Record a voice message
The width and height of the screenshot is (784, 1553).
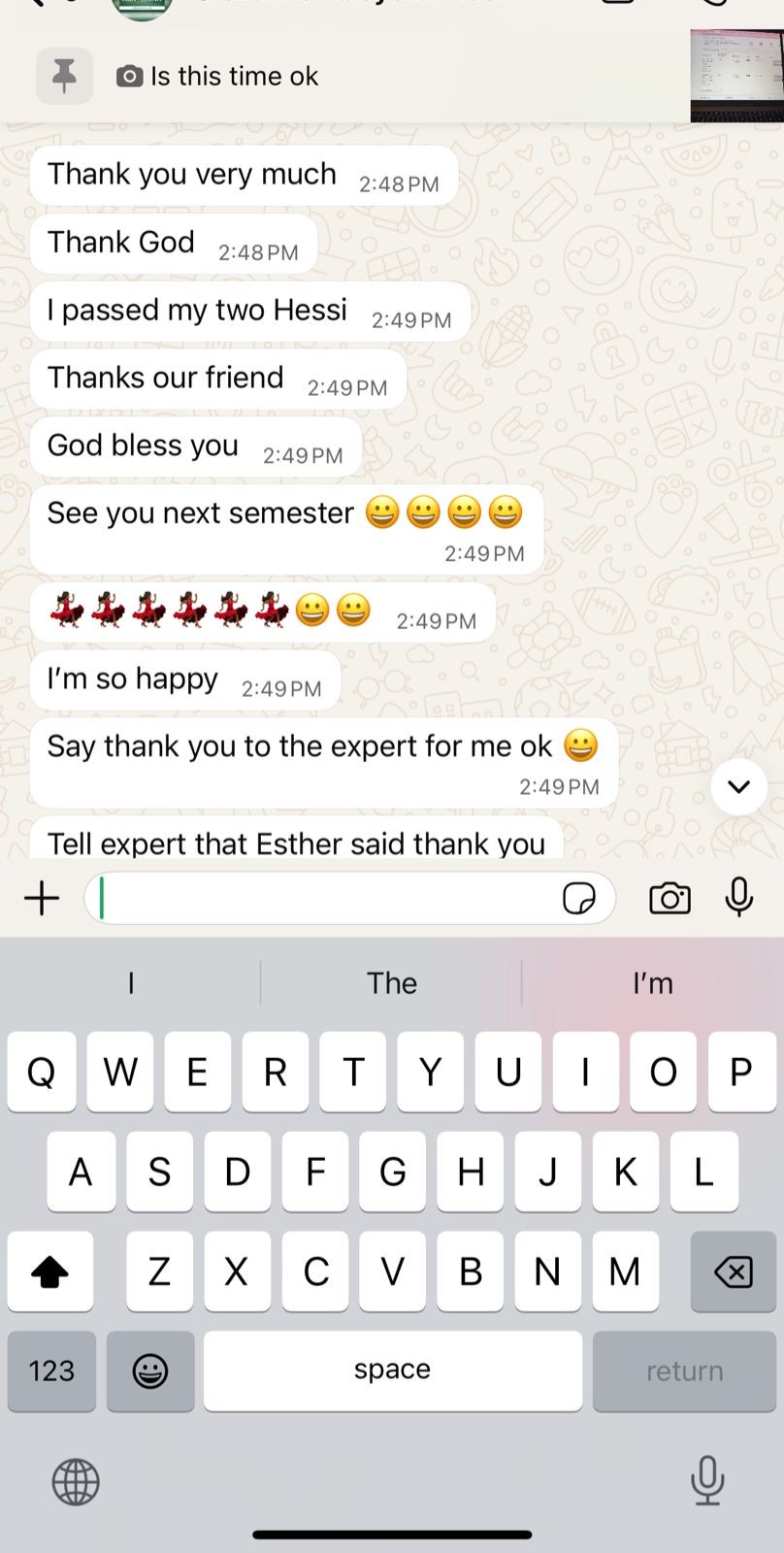[739, 897]
